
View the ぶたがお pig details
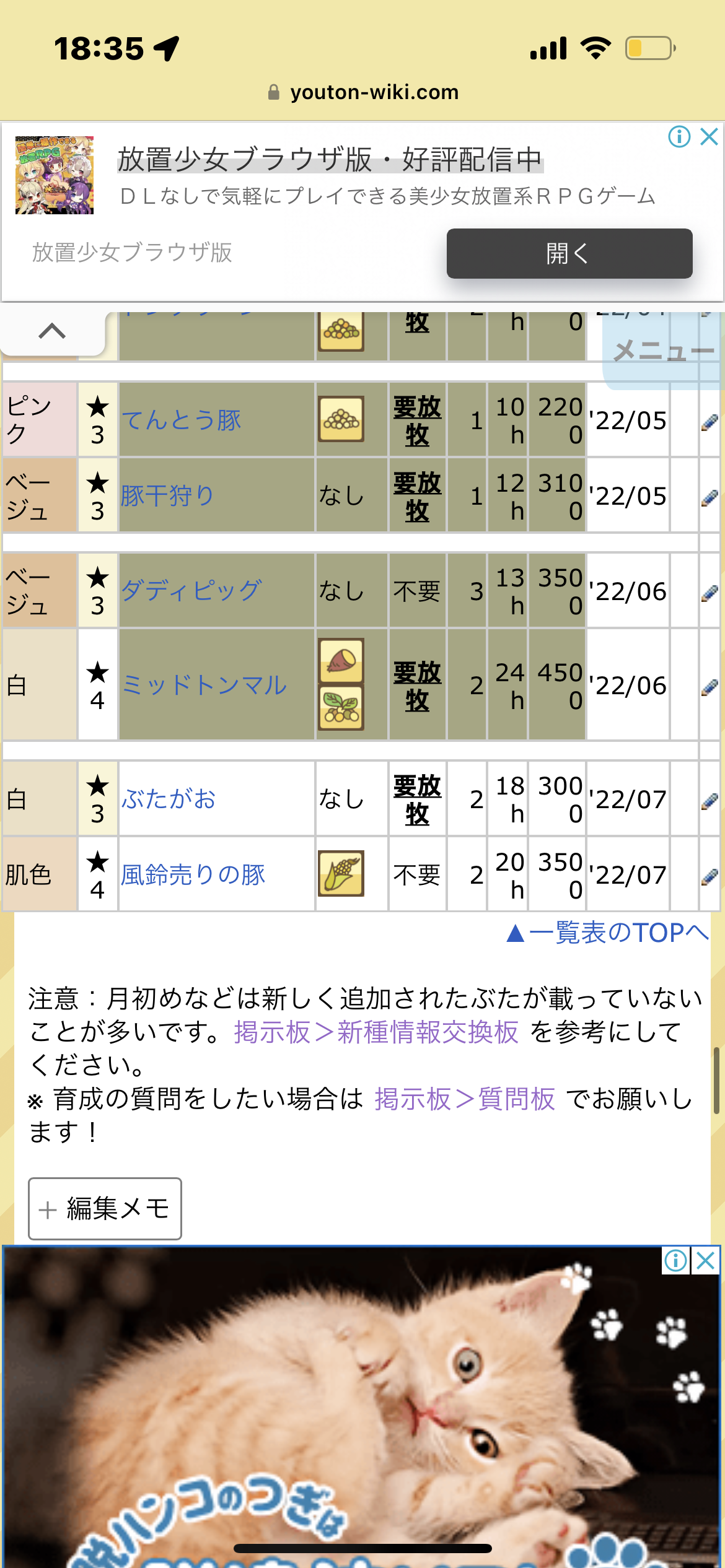tap(169, 799)
